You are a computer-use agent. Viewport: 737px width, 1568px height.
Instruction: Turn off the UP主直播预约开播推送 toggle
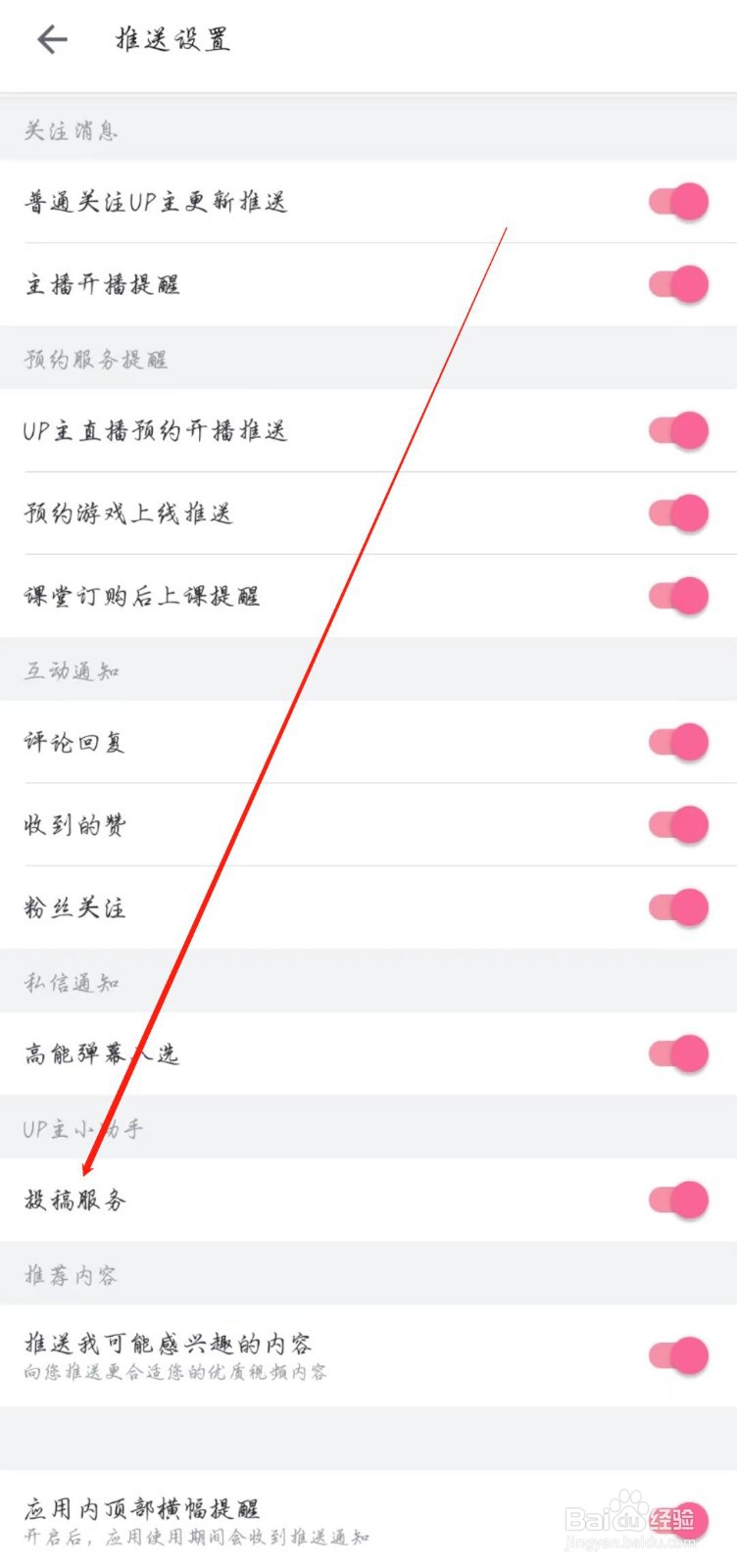(x=678, y=430)
